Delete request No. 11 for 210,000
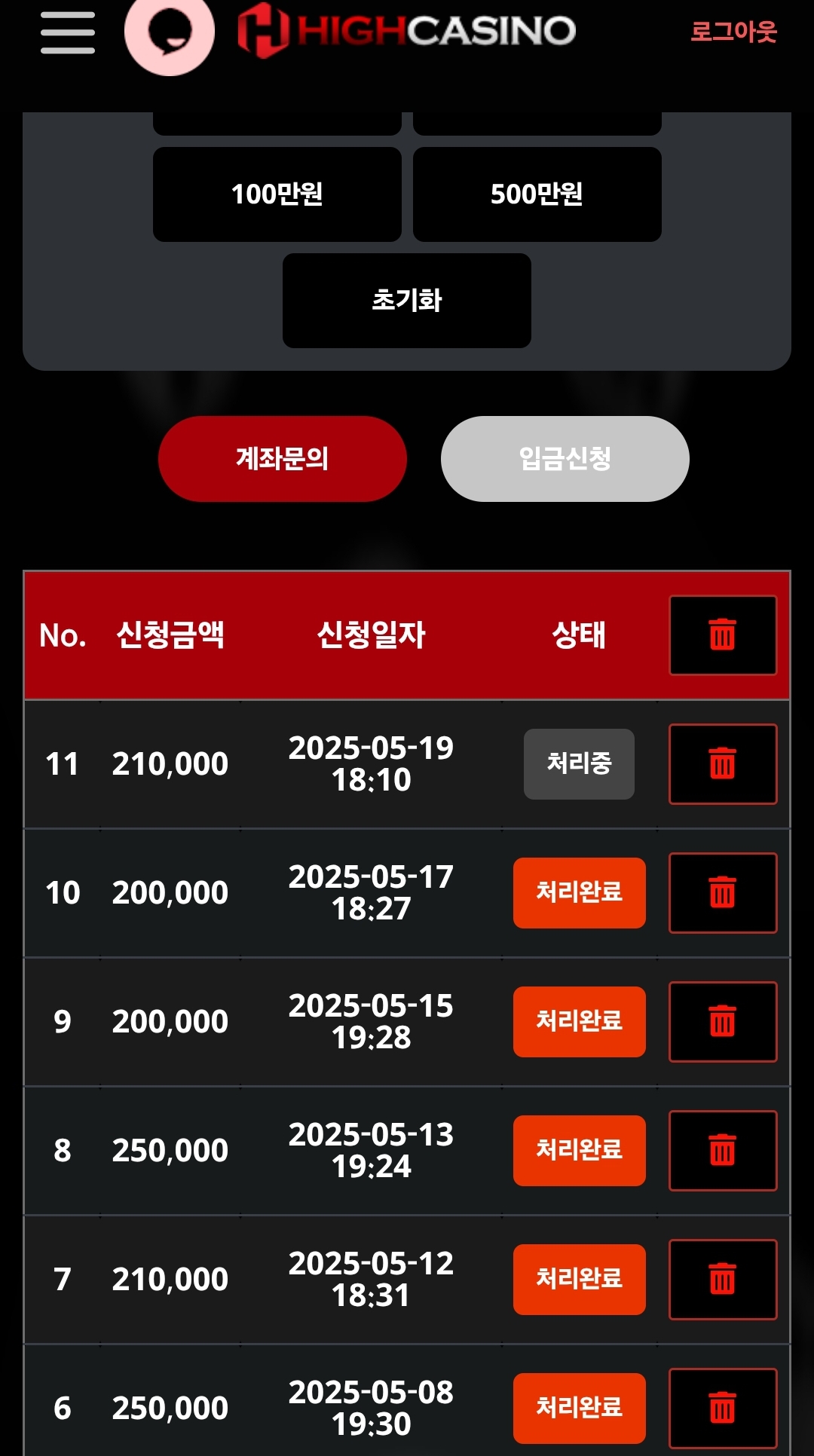This screenshot has height=1456, width=814. (722, 764)
